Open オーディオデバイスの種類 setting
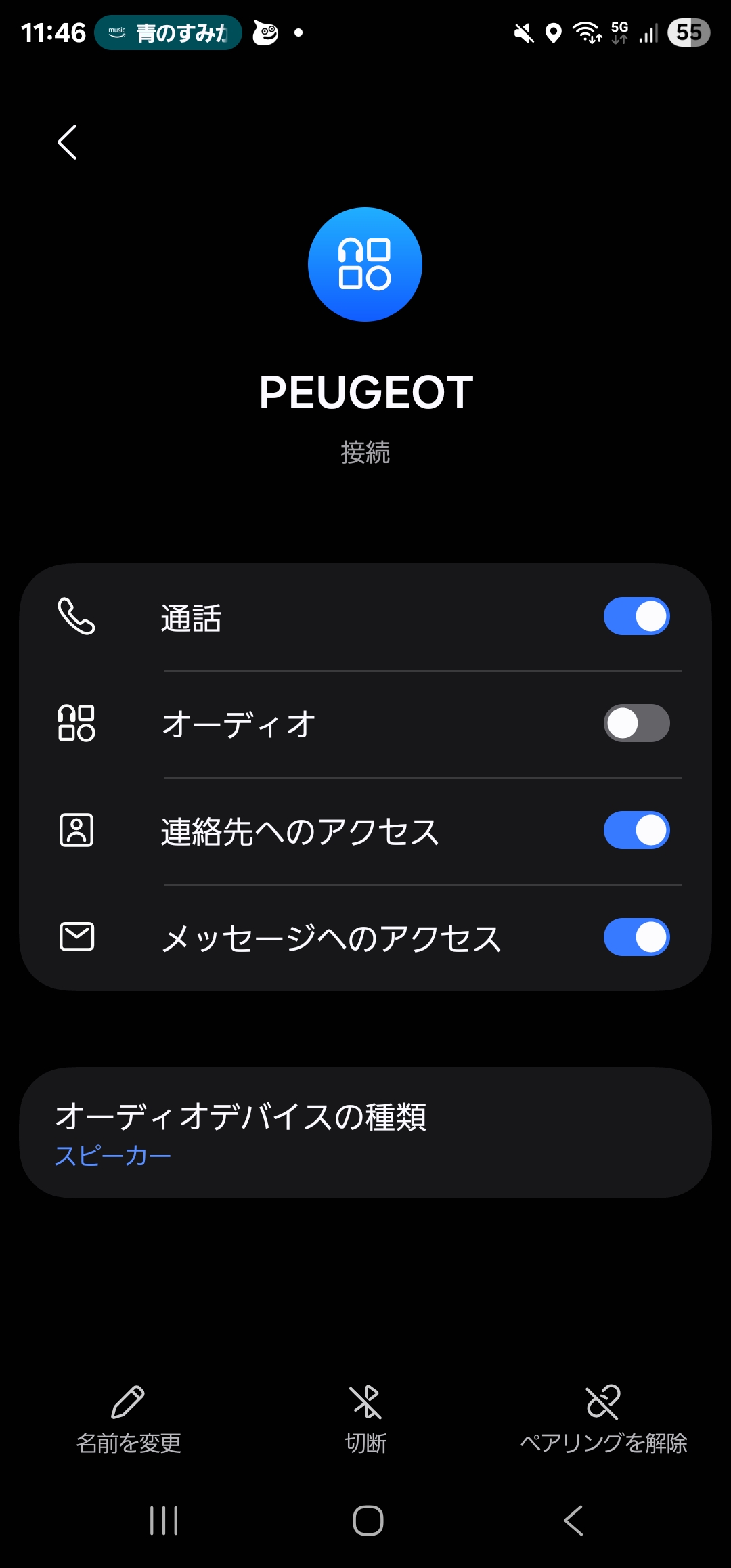 click(x=365, y=1133)
